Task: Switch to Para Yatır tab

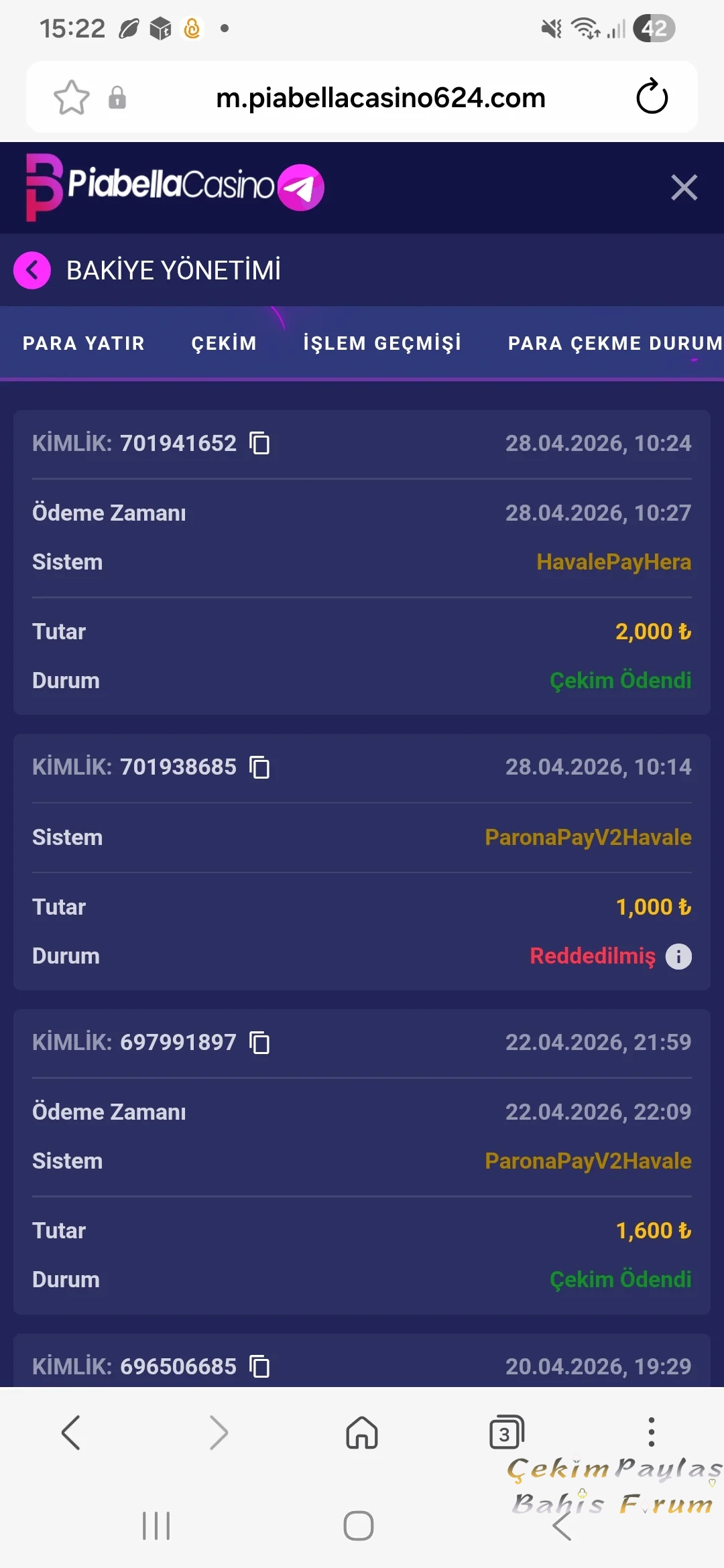Action: [84, 343]
